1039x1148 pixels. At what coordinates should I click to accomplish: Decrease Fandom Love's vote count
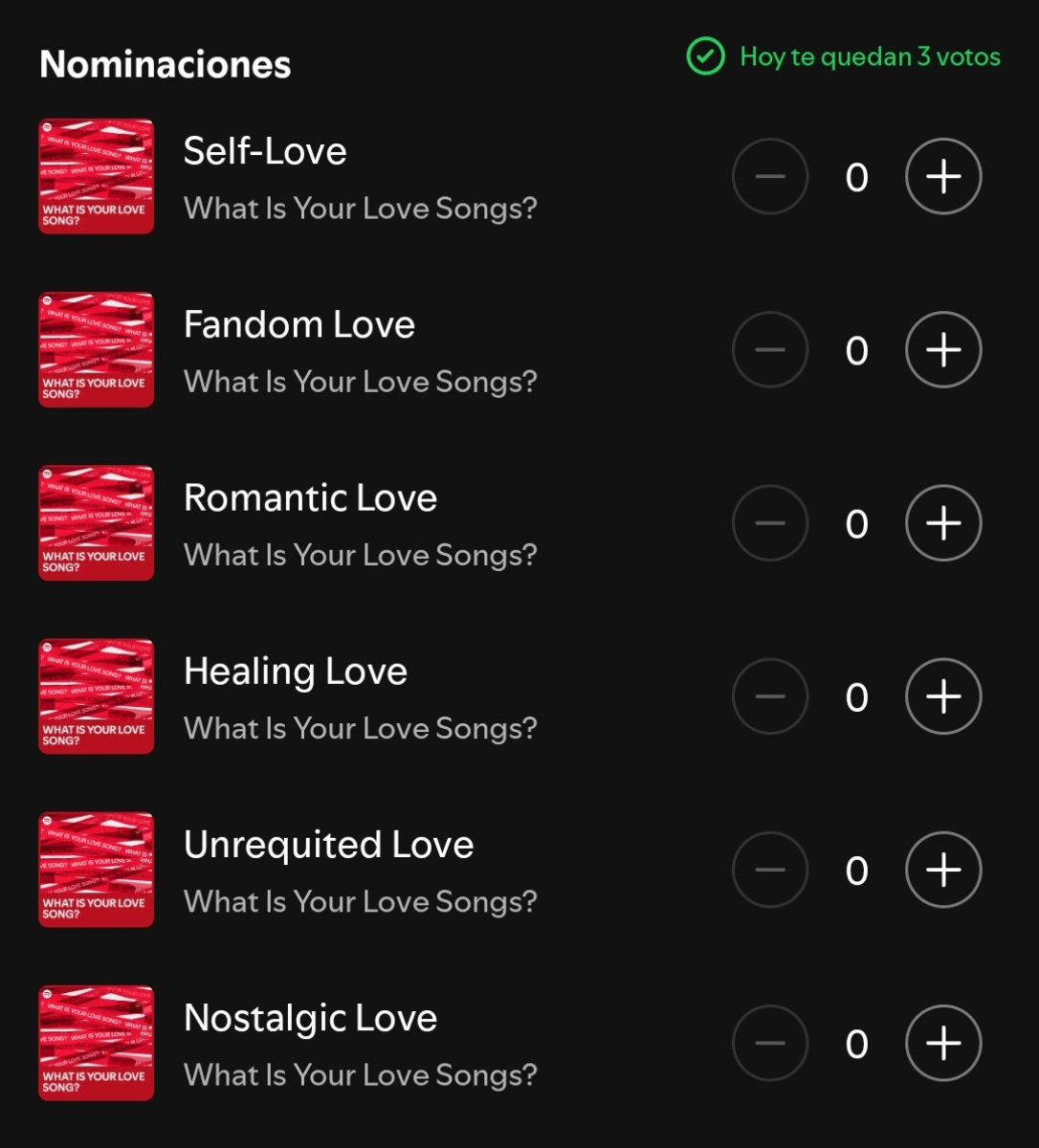tap(770, 349)
